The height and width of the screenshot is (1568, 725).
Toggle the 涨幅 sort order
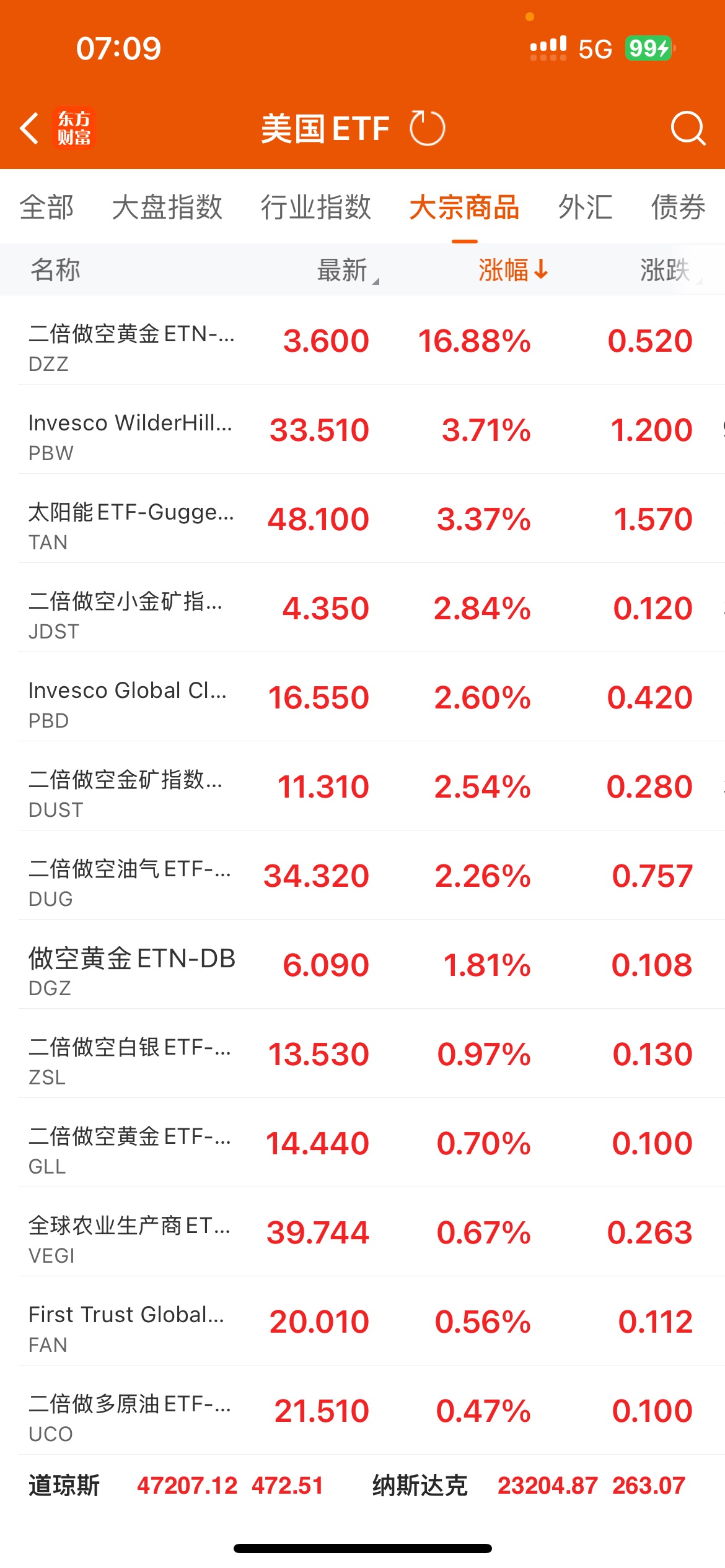click(x=512, y=270)
